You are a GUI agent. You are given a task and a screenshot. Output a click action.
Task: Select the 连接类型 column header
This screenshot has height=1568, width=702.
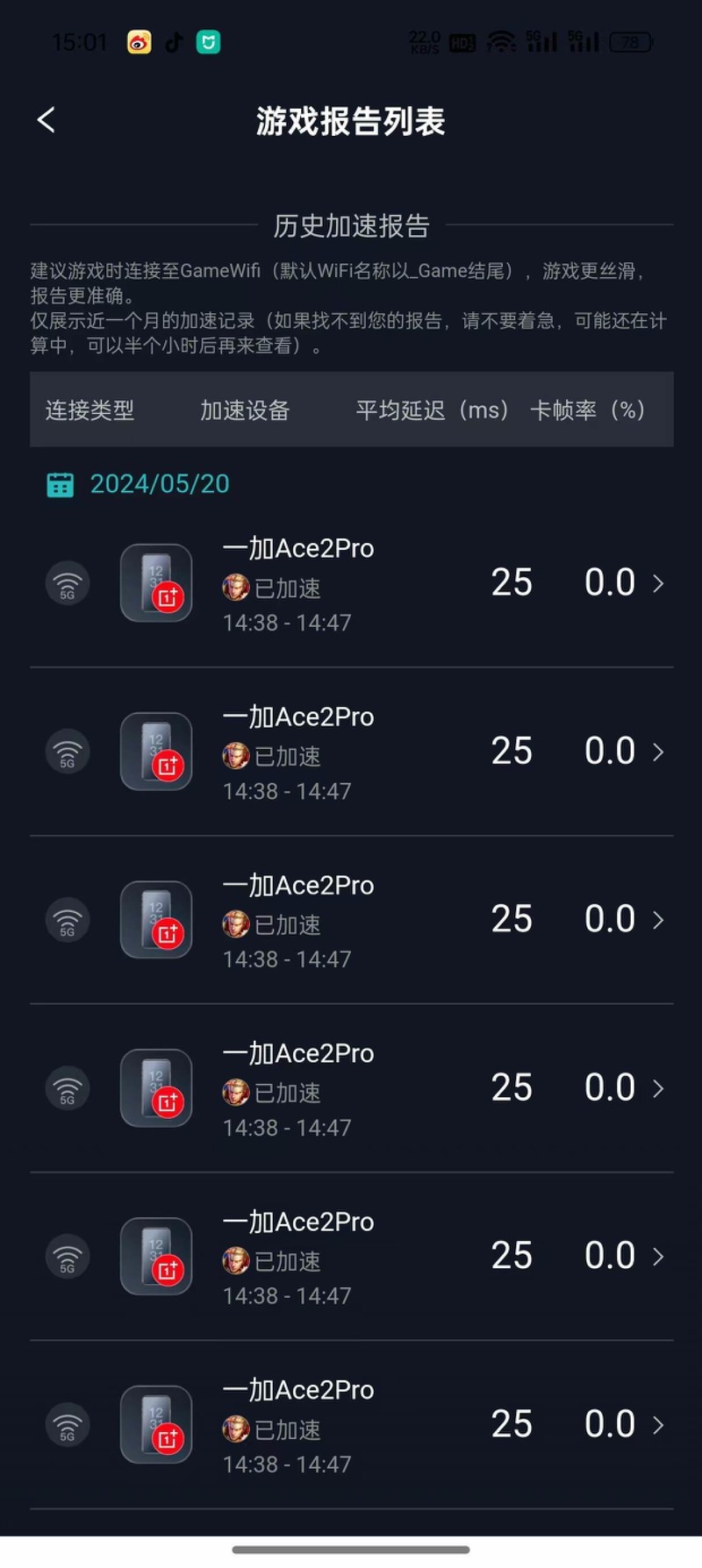88,410
